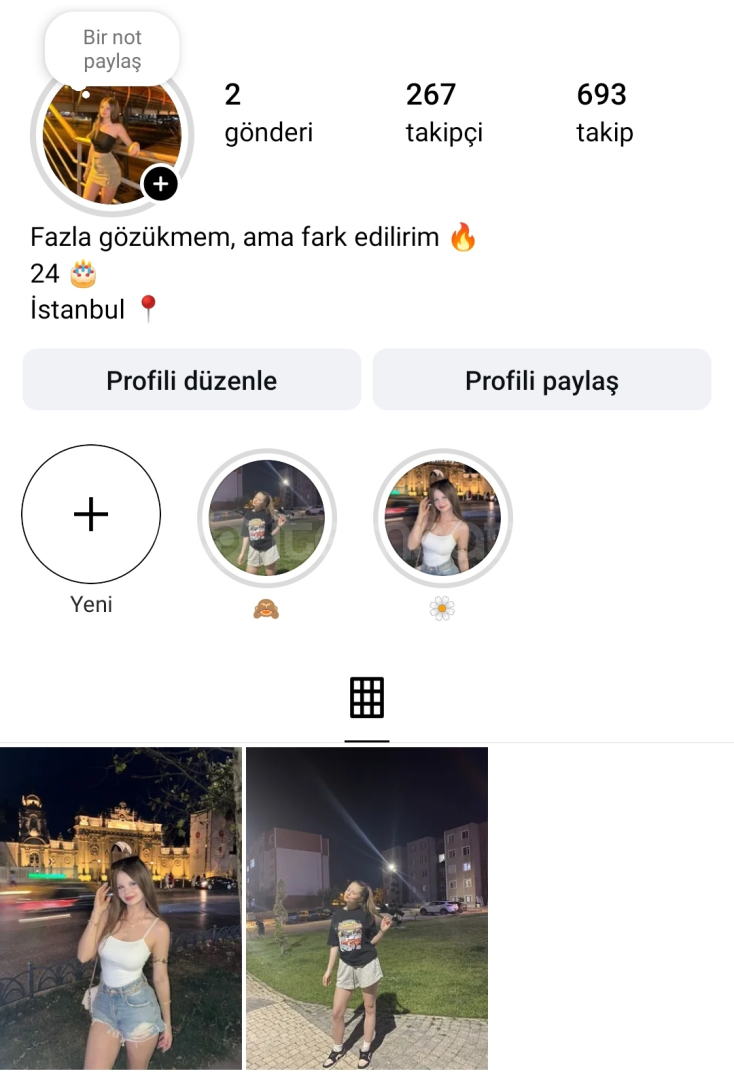Tap the plus badge on the profile photo
This screenshot has height=1080, width=734.
coord(160,184)
